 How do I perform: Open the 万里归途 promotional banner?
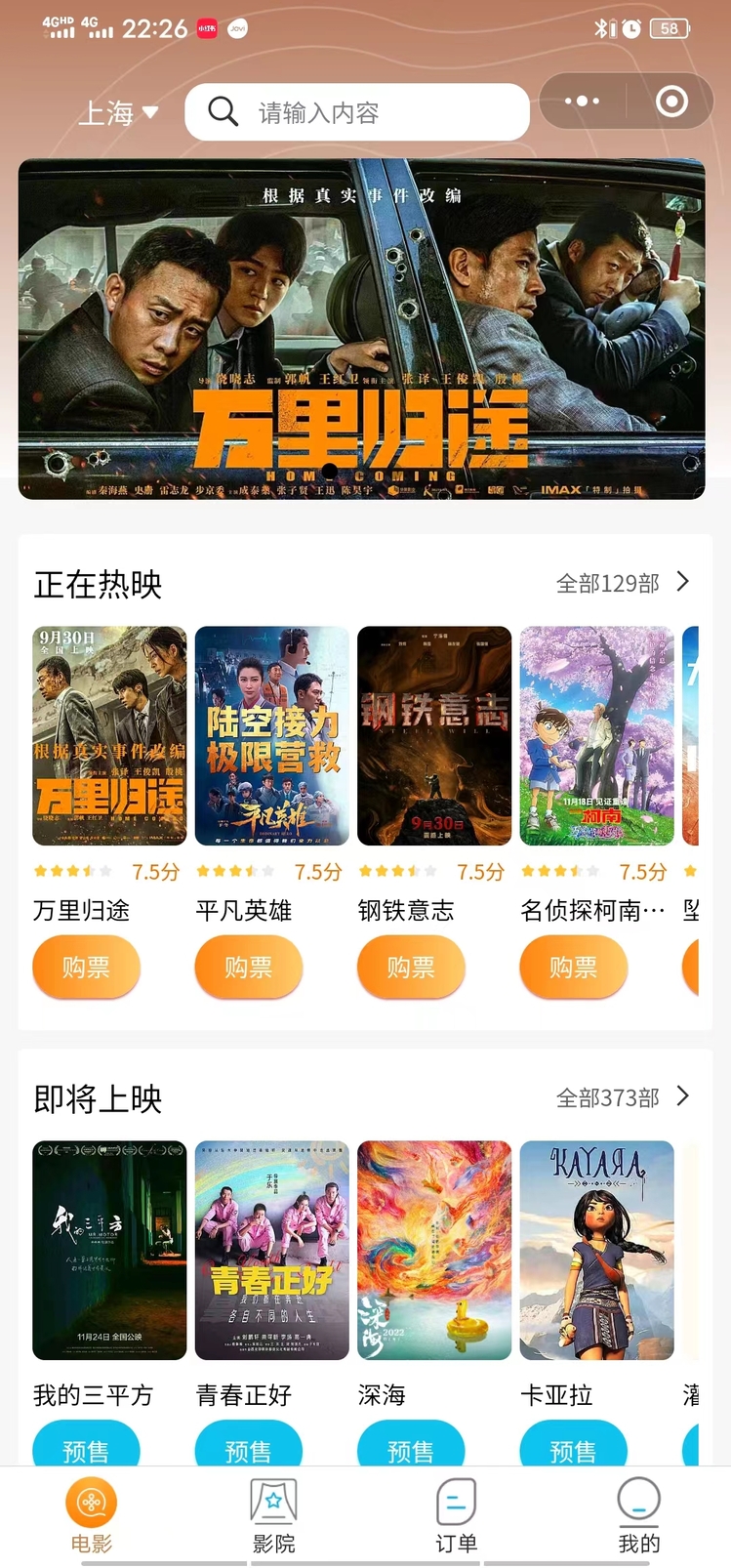click(x=361, y=329)
